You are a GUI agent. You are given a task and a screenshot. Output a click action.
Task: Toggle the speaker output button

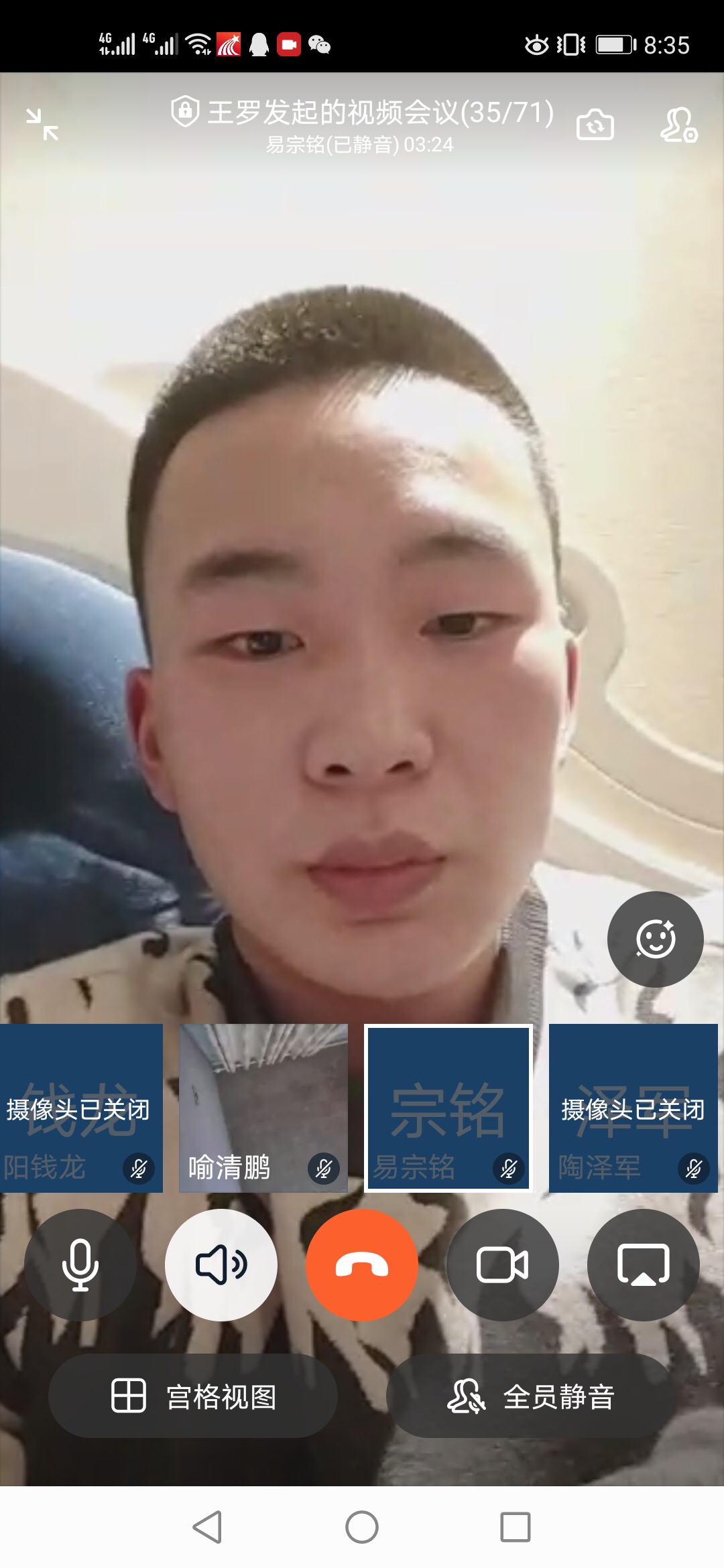(221, 1264)
